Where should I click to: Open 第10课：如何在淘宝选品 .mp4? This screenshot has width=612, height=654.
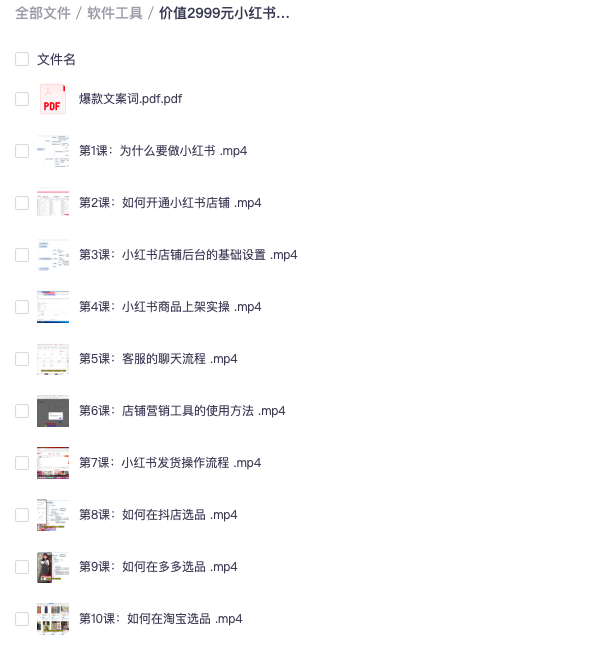pos(160,619)
